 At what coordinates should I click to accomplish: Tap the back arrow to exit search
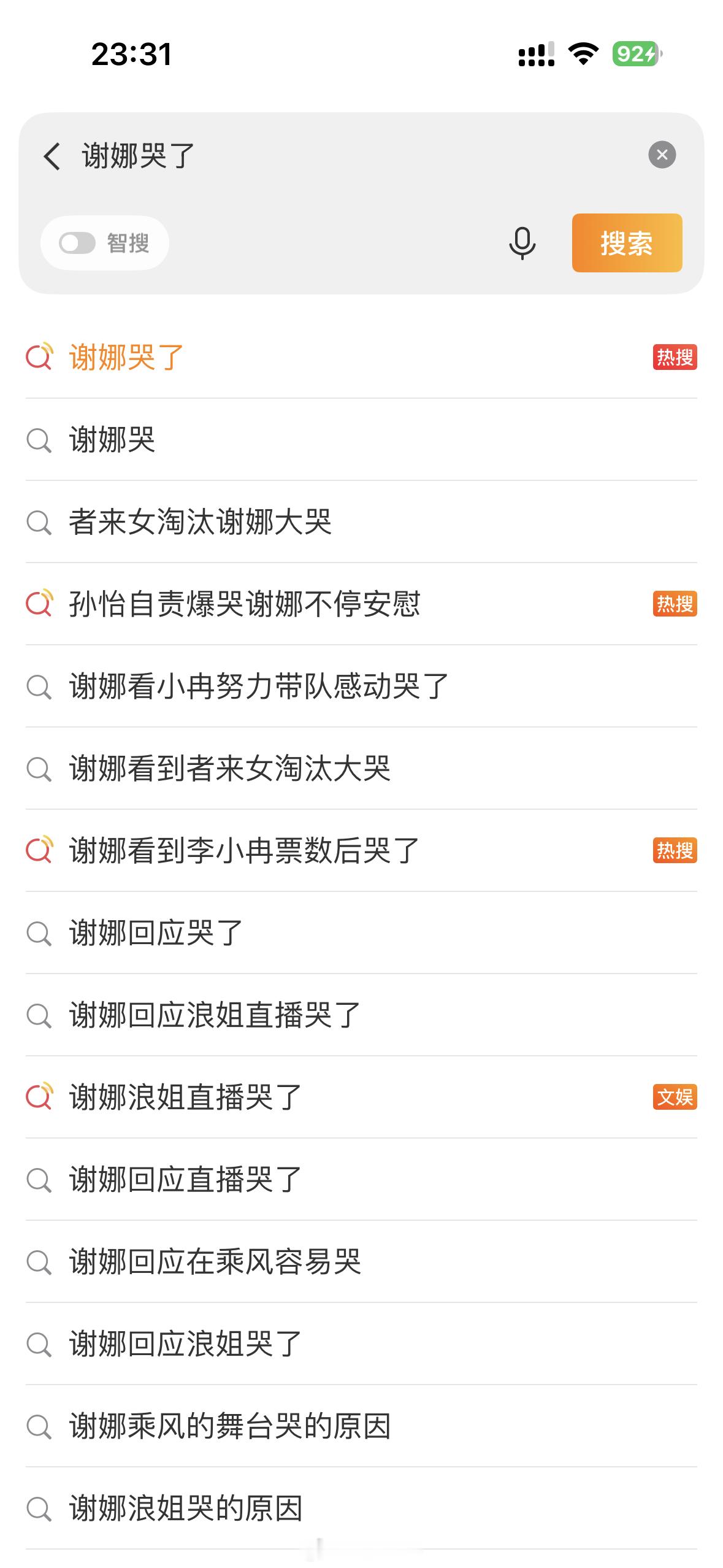click(52, 157)
